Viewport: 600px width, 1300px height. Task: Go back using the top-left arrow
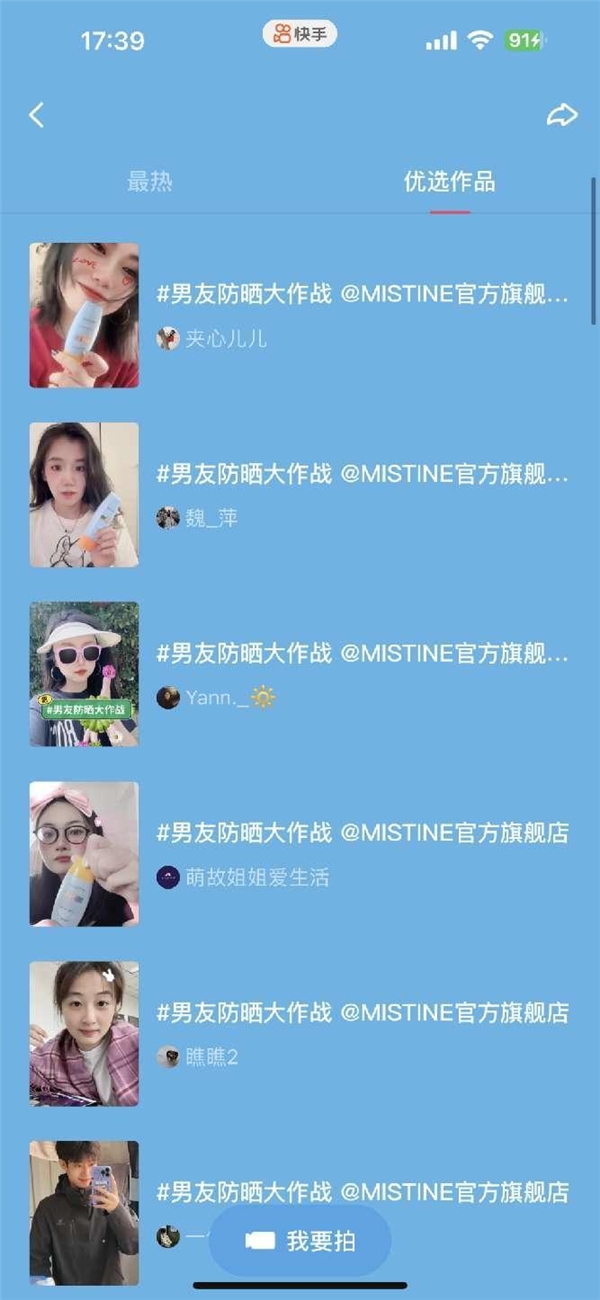click(x=37, y=115)
